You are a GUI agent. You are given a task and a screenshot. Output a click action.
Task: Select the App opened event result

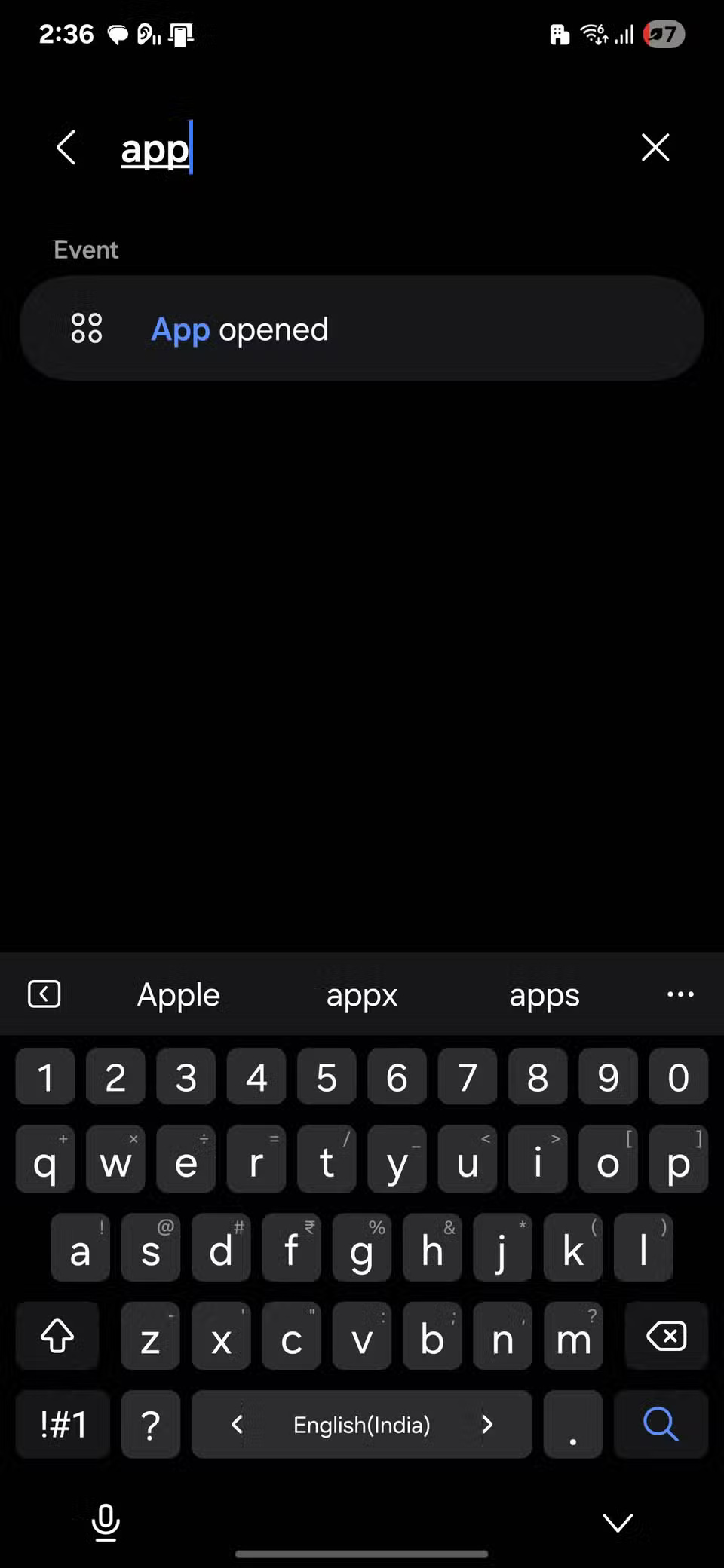(362, 329)
